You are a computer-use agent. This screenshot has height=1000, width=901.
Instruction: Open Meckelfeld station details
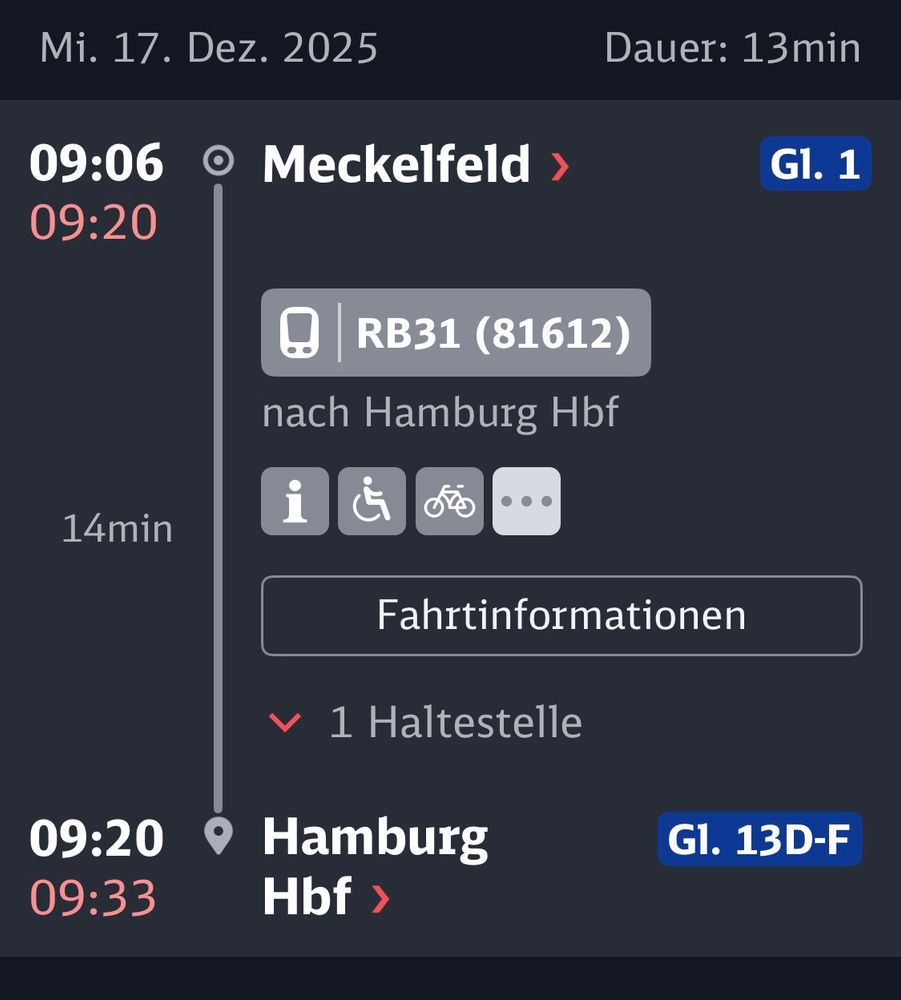(415, 165)
